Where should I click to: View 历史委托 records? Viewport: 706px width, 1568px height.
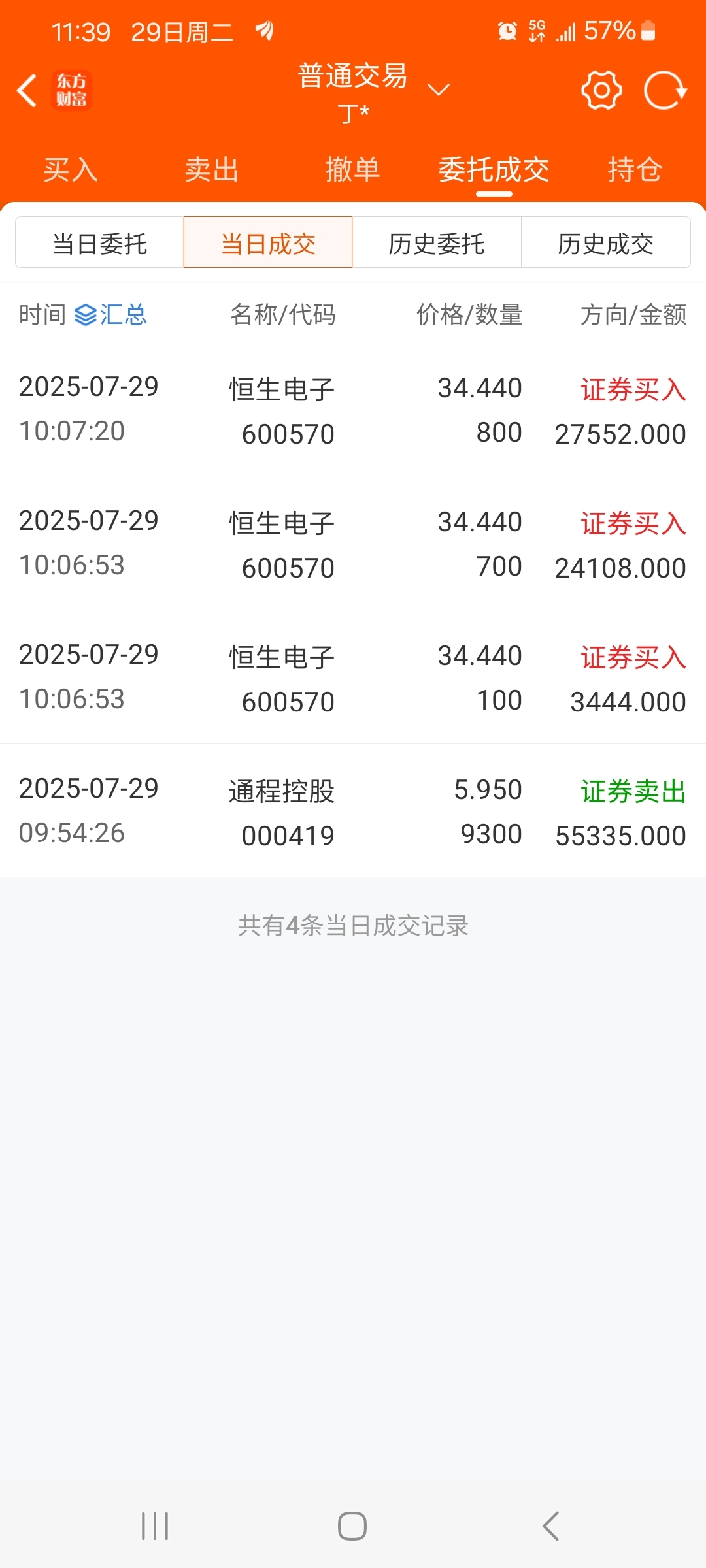point(437,242)
